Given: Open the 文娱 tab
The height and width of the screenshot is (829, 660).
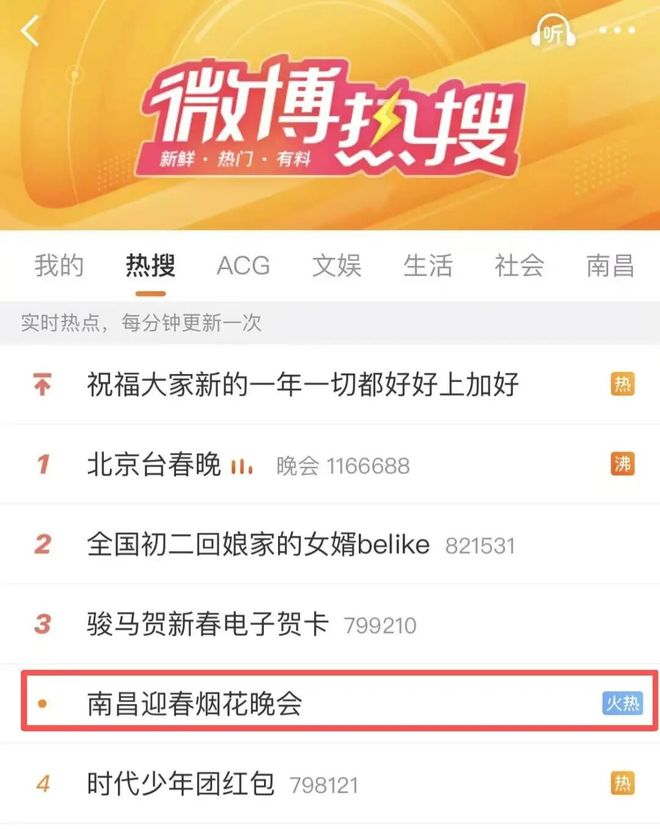Looking at the screenshot, I should point(336,266).
